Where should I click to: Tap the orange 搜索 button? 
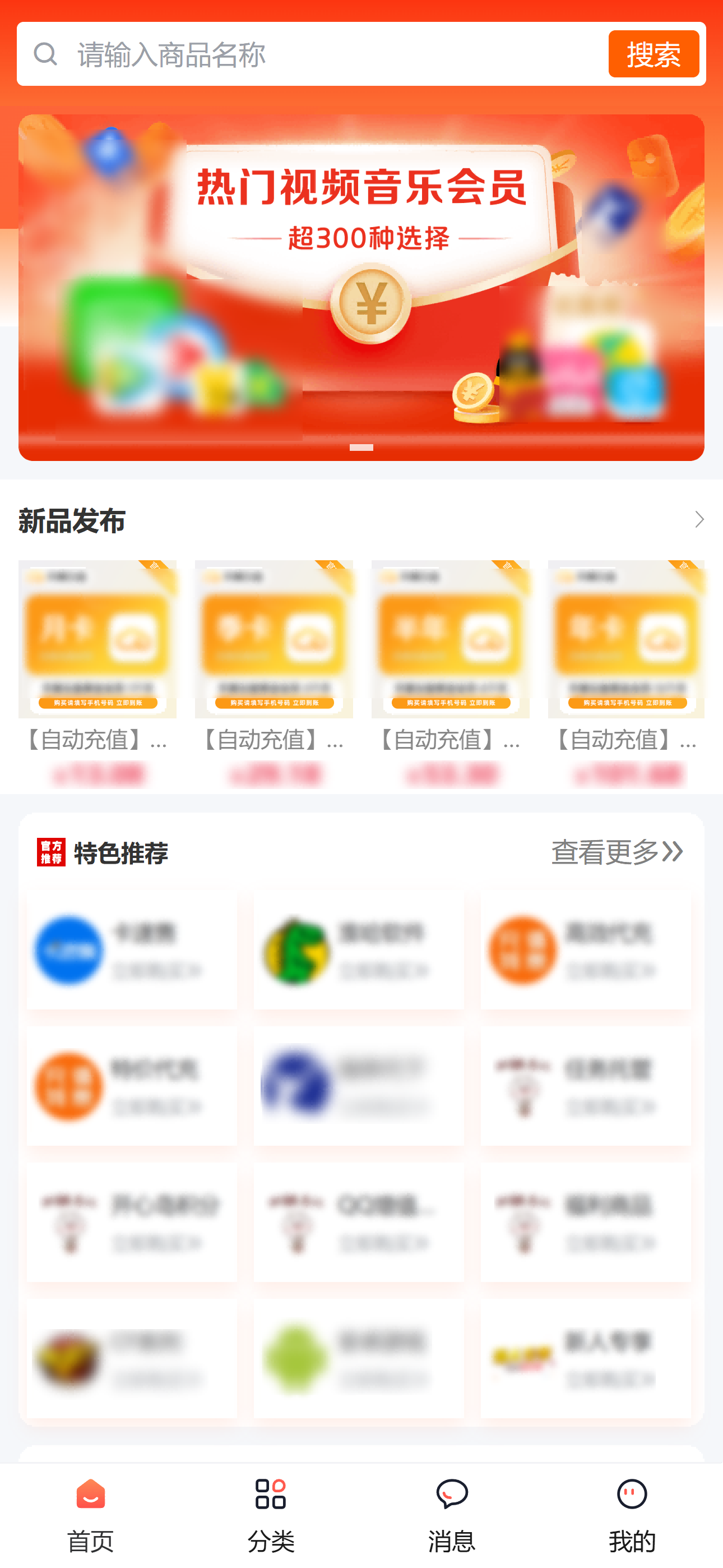point(653,54)
